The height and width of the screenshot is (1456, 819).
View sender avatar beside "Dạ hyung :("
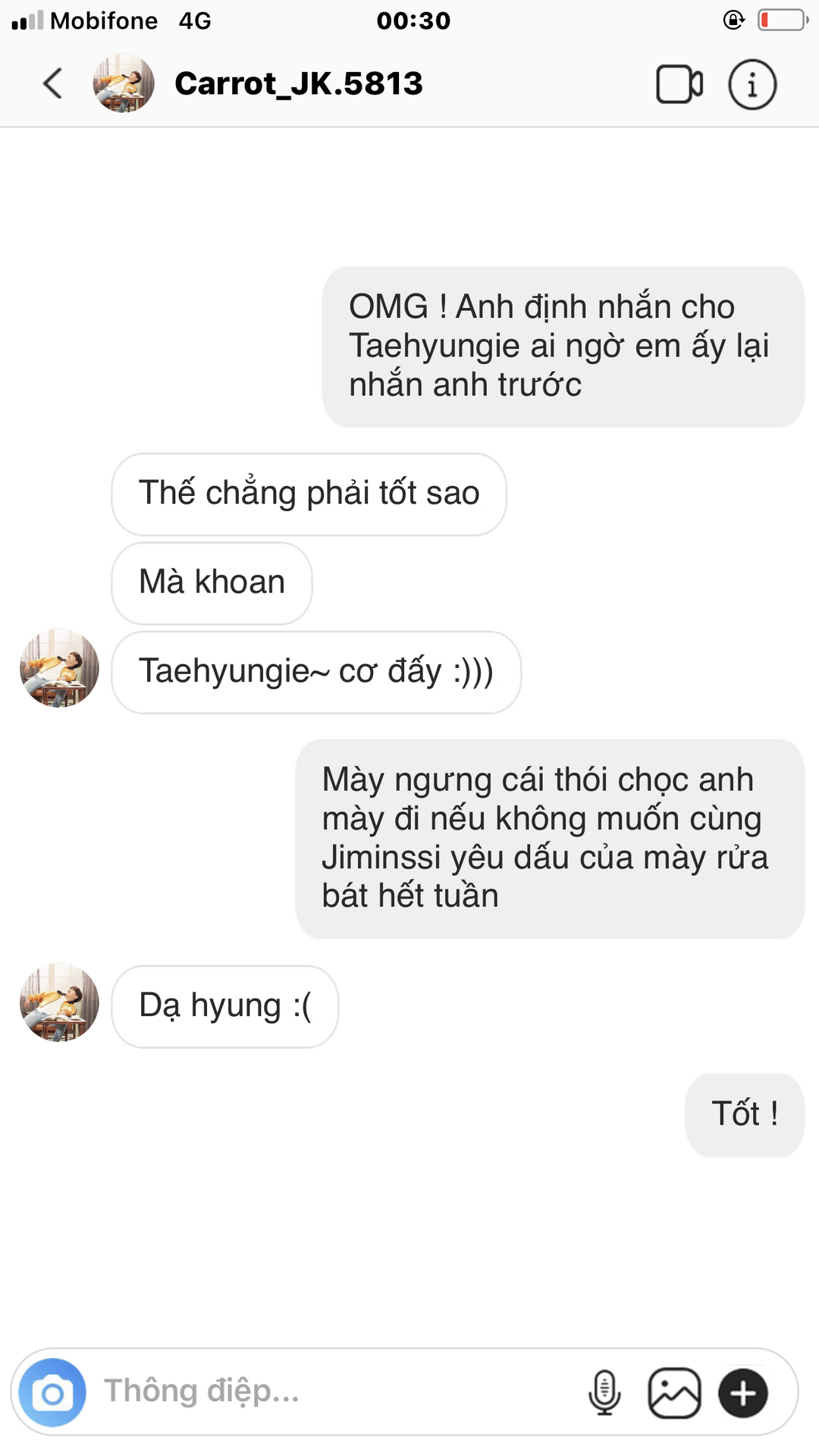(59, 1003)
